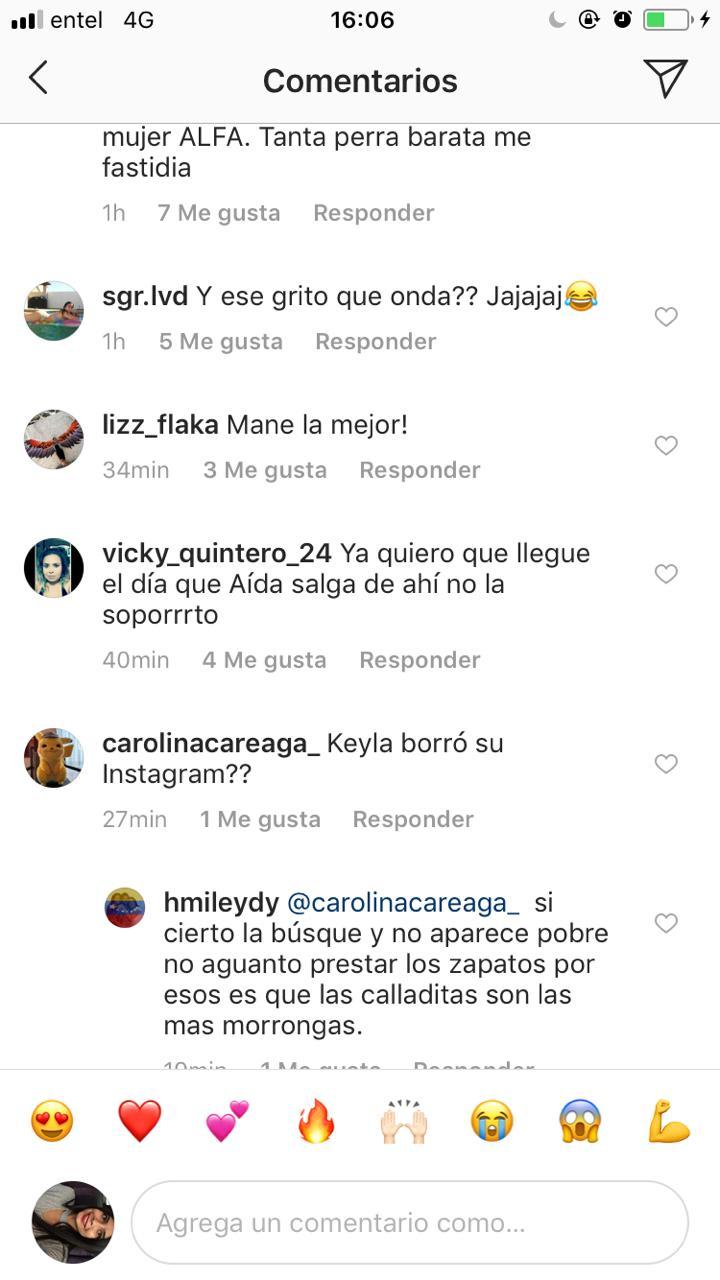The height and width of the screenshot is (1280, 720).
Task: View likes on vicky_quintero_24's comment
Action: (264, 660)
